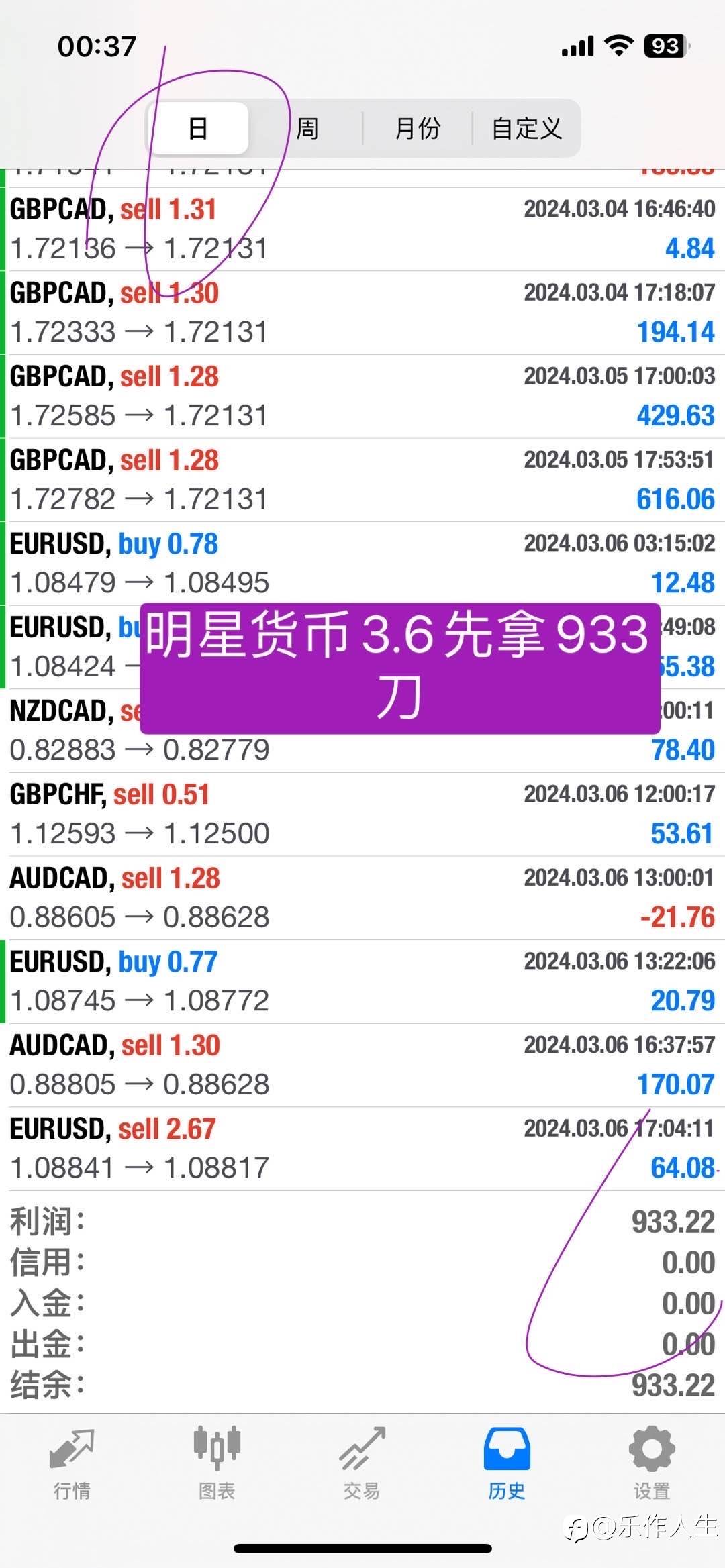Expand the GBPCAD sell 1.30 trade with 194.14 profit
Image resolution: width=725 pixels, height=1568 pixels.
pos(362,313)
